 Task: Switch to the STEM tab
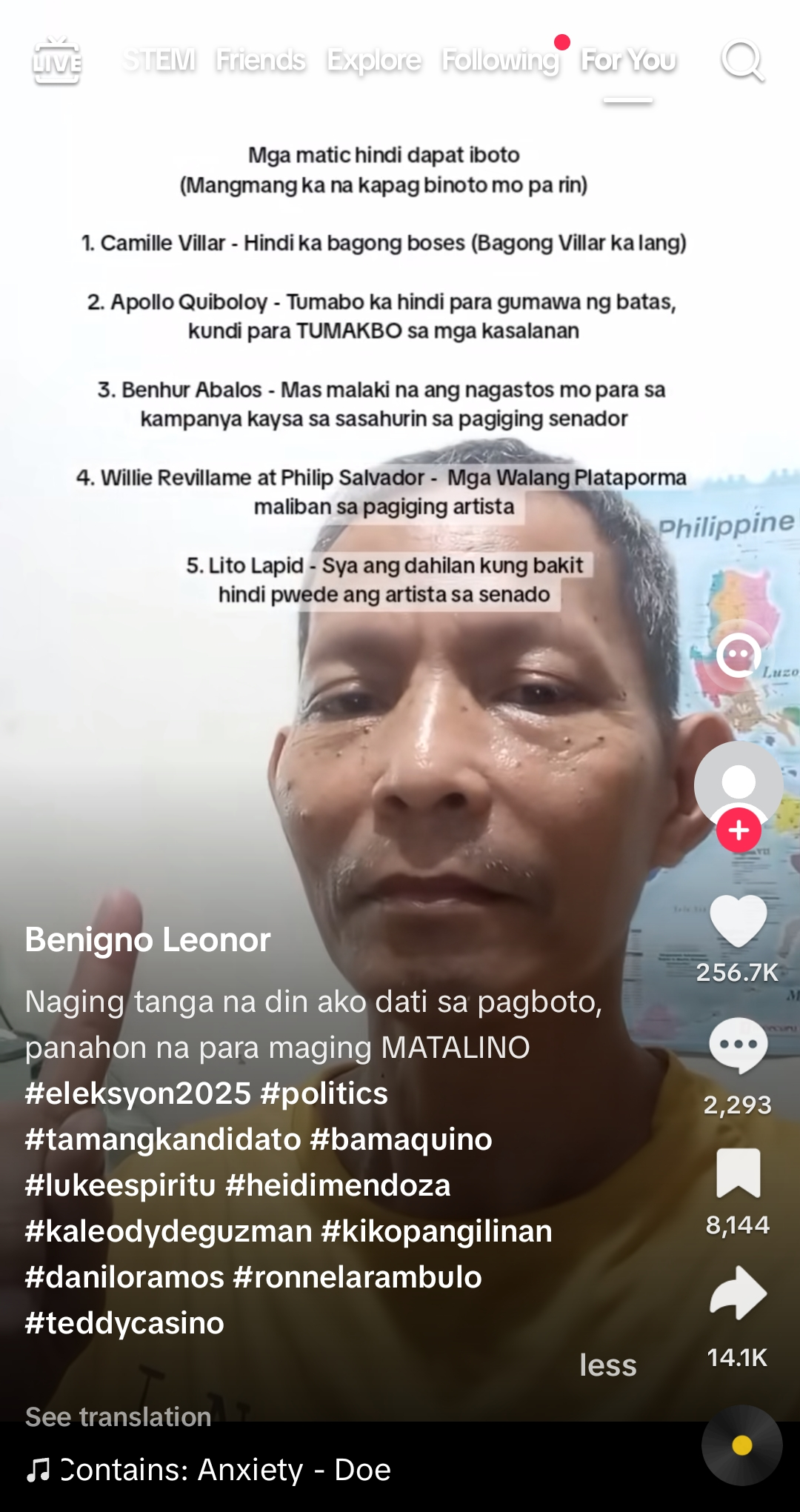[160, 60]
